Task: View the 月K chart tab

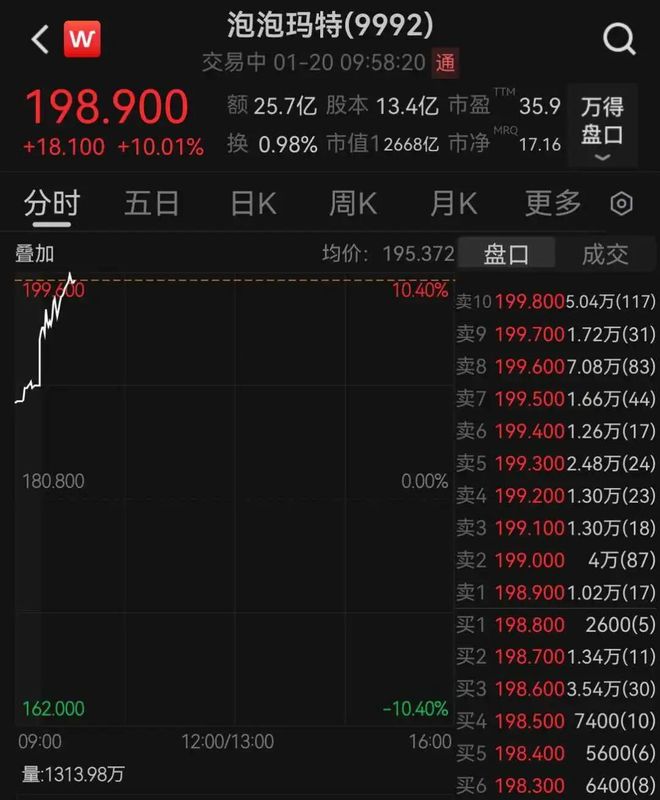Action: point(453,204)
